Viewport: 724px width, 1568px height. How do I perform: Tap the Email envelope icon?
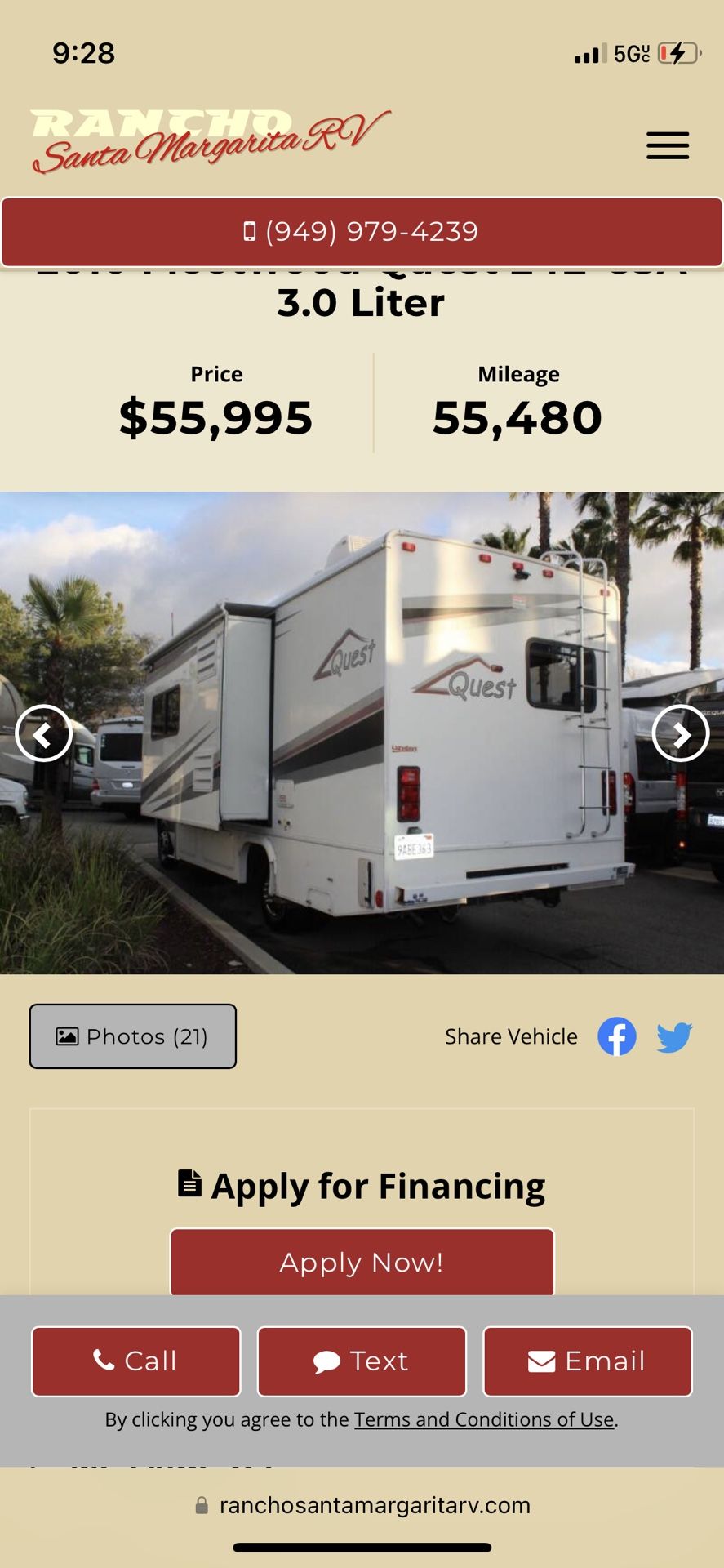point(540,1361)
